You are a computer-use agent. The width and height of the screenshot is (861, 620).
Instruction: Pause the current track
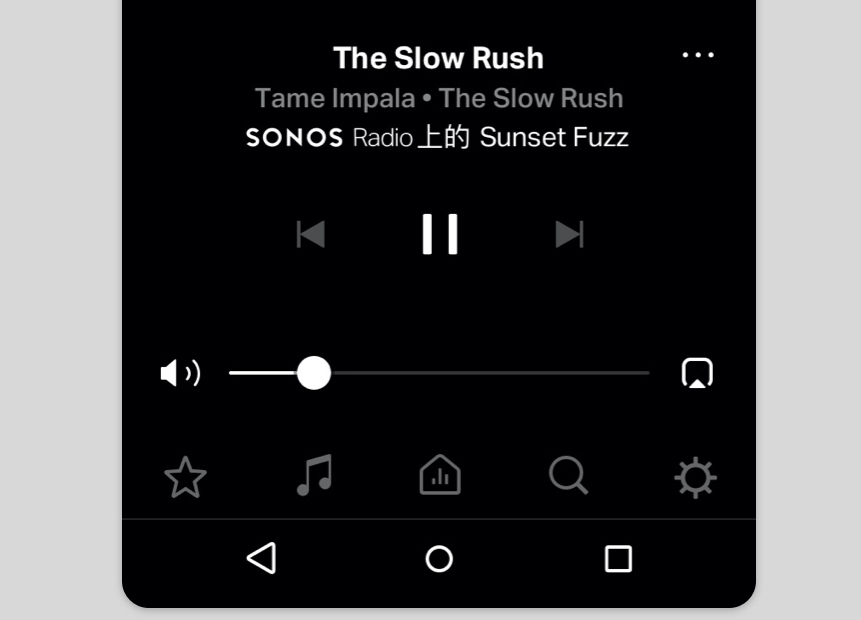(x=440, y=234)
